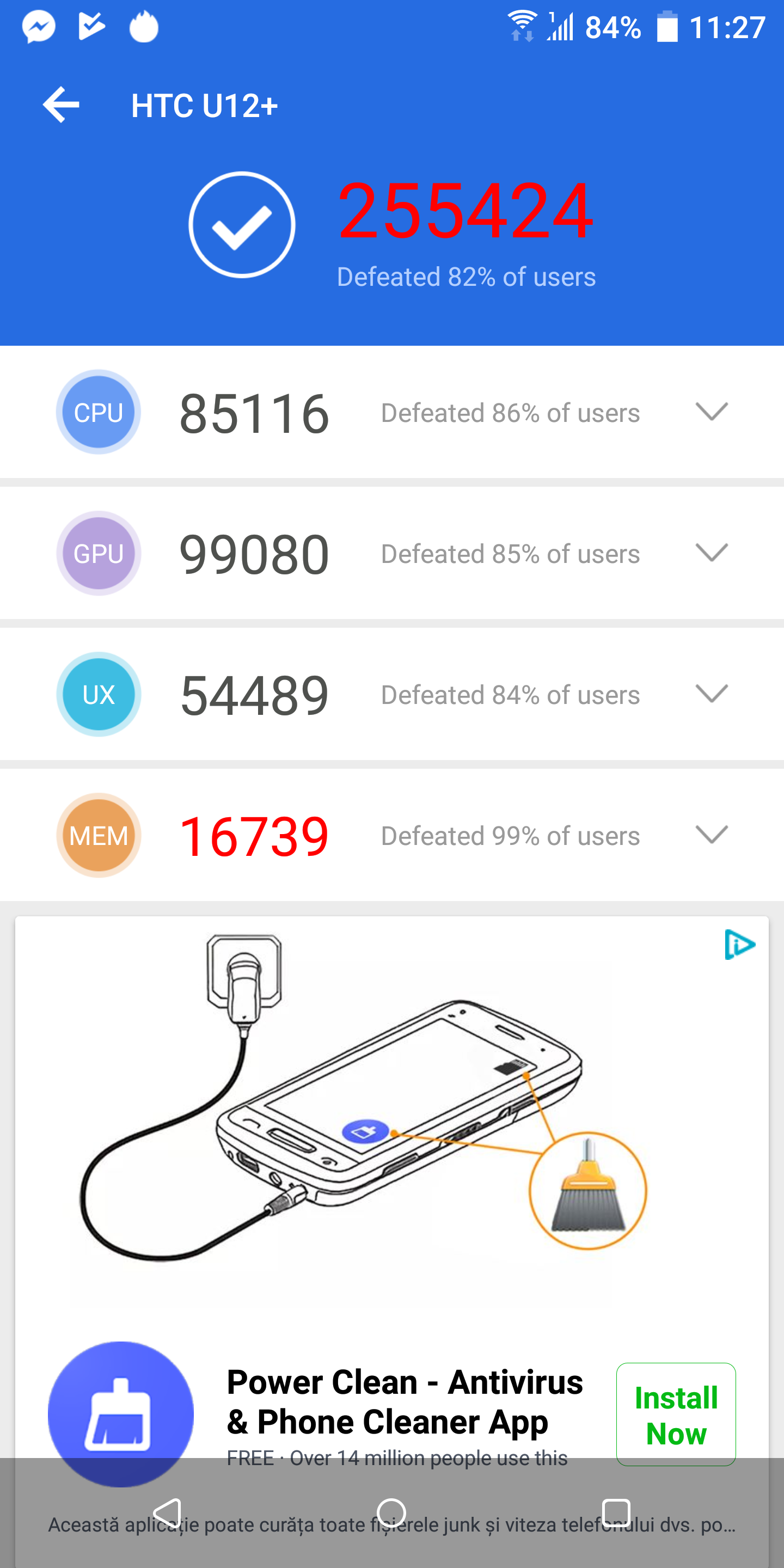Tap the system back button

[x=167, y=1512]
